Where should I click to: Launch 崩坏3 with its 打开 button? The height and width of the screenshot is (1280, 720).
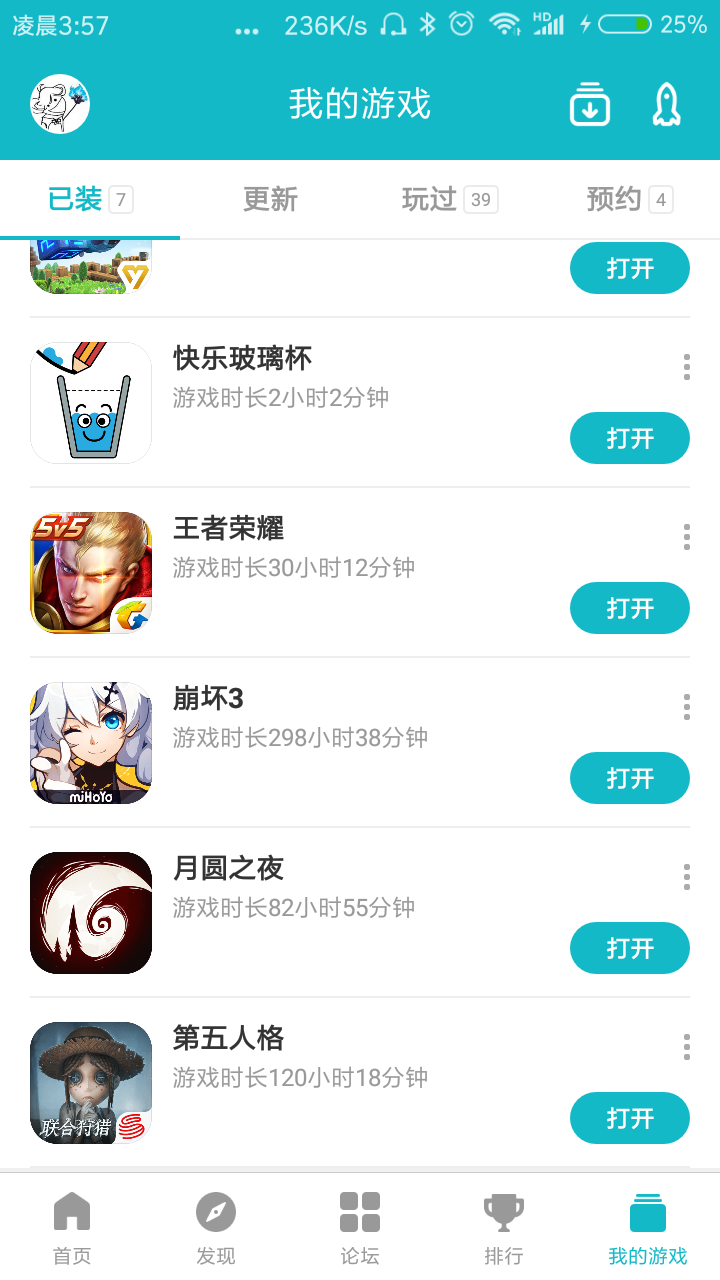click(630, 778)
